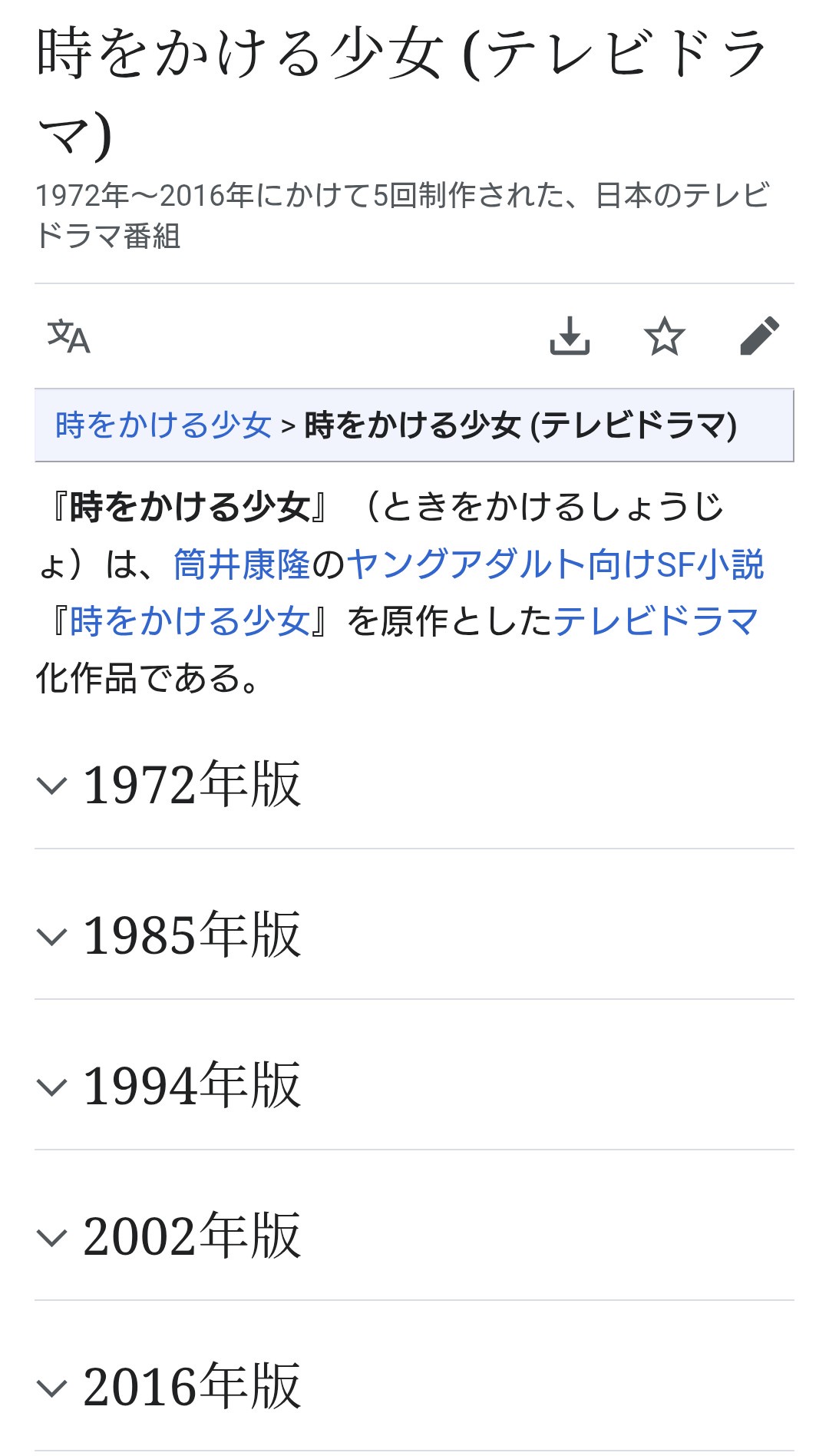Open the language selection icon
The height and width of the screenshot is (1456, 829).
69,336
